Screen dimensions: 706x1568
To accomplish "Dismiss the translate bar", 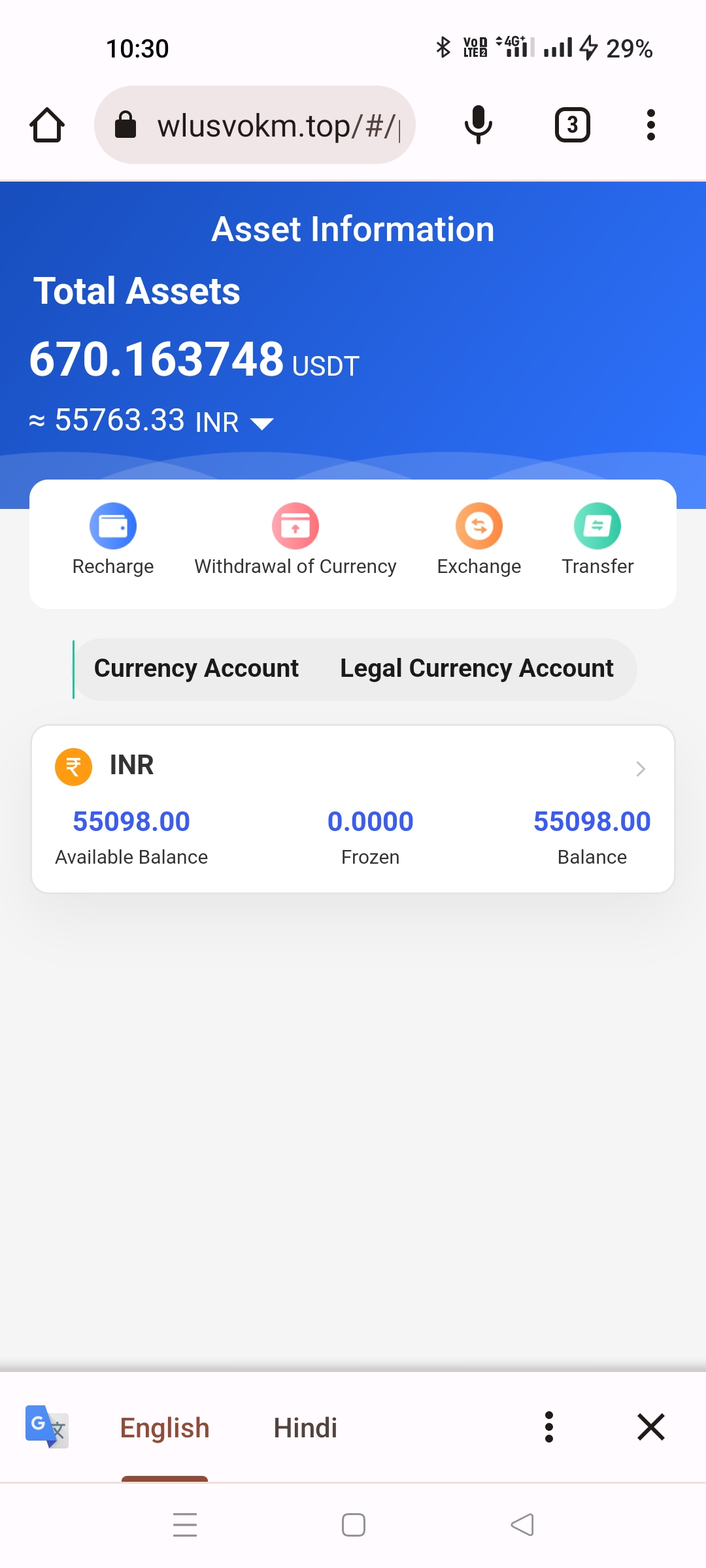I will [651, 1427].
